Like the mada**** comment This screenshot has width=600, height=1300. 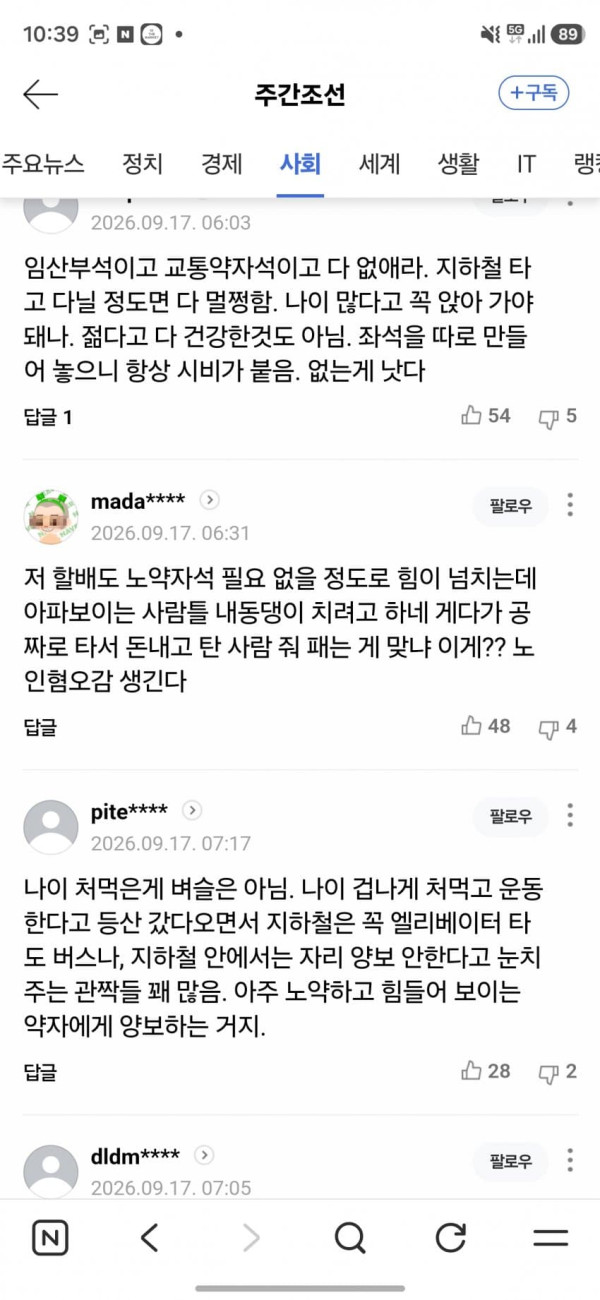click(486, 726)
